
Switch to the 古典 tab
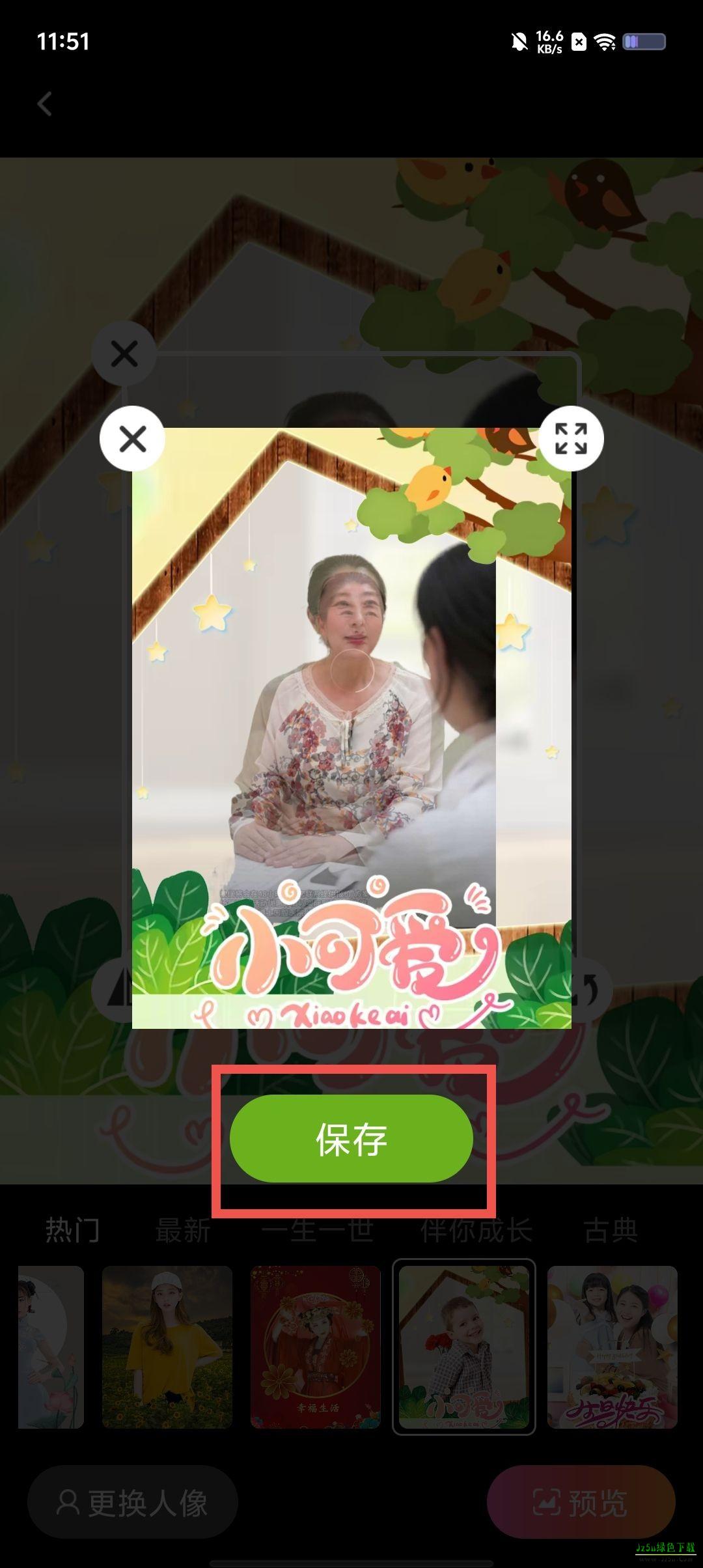pos(611,1230)
